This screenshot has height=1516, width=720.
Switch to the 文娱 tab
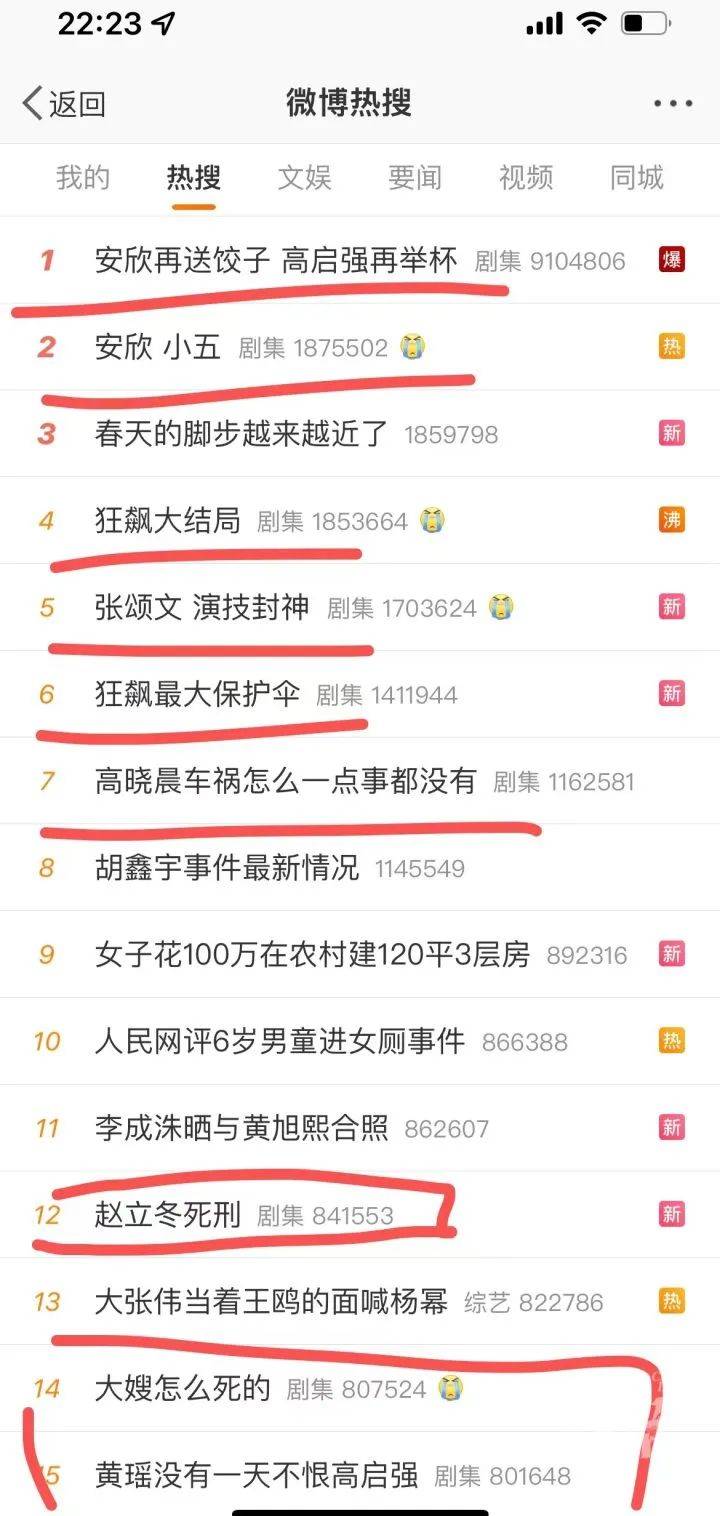(304, 178)
